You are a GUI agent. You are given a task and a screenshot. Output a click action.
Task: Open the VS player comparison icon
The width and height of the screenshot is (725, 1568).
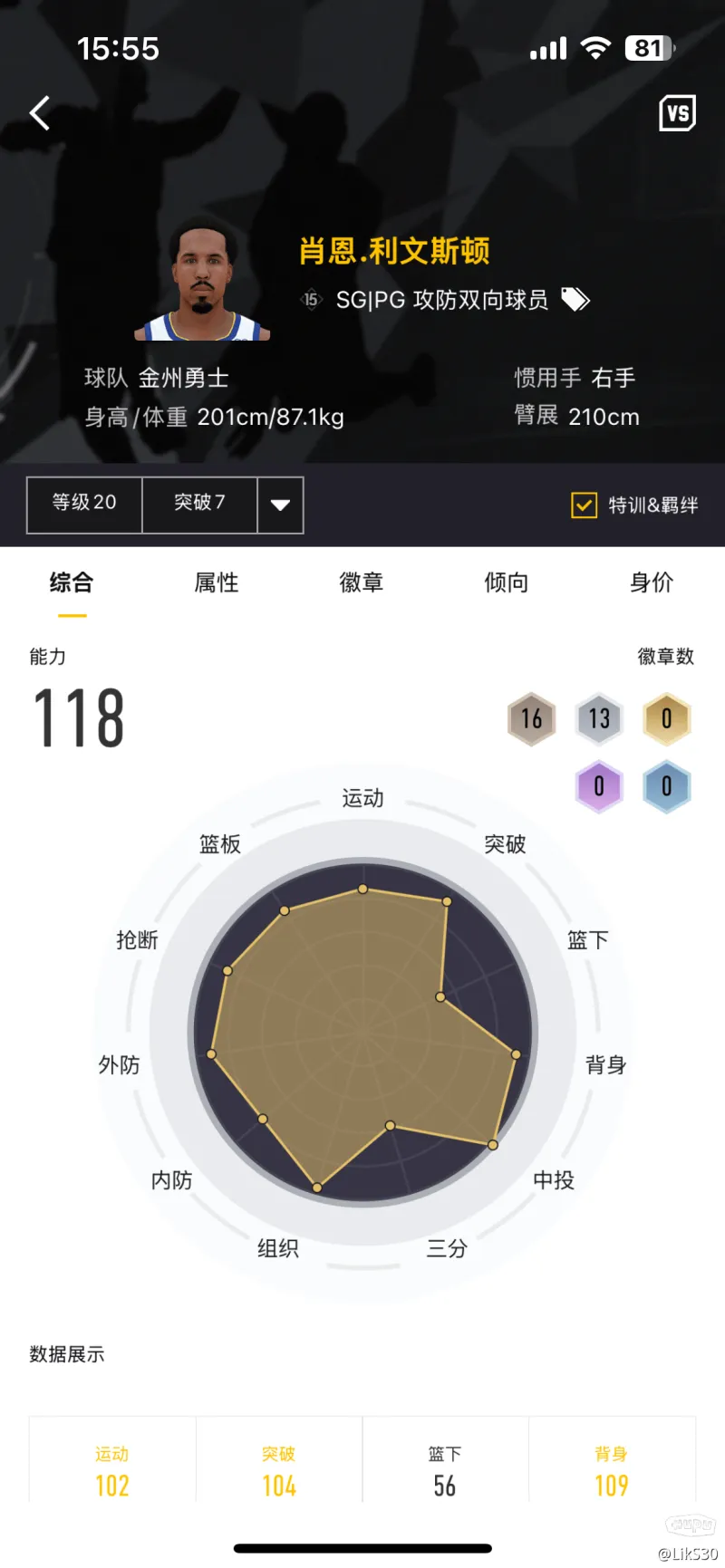pos(677,113)
